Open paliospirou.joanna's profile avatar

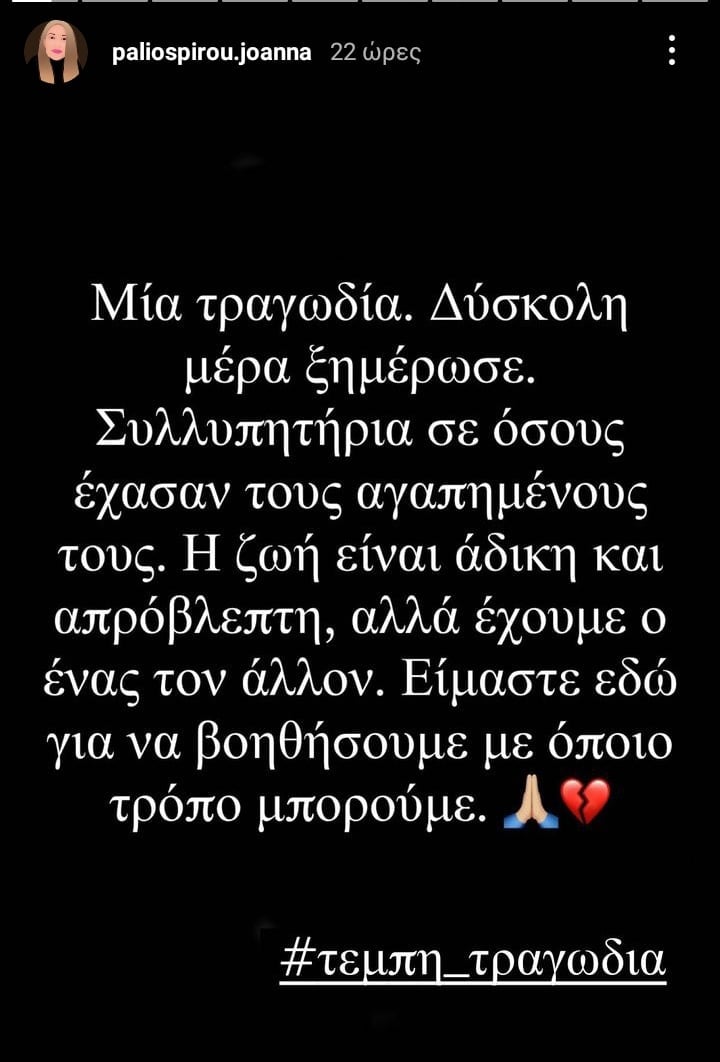(56, 51)
